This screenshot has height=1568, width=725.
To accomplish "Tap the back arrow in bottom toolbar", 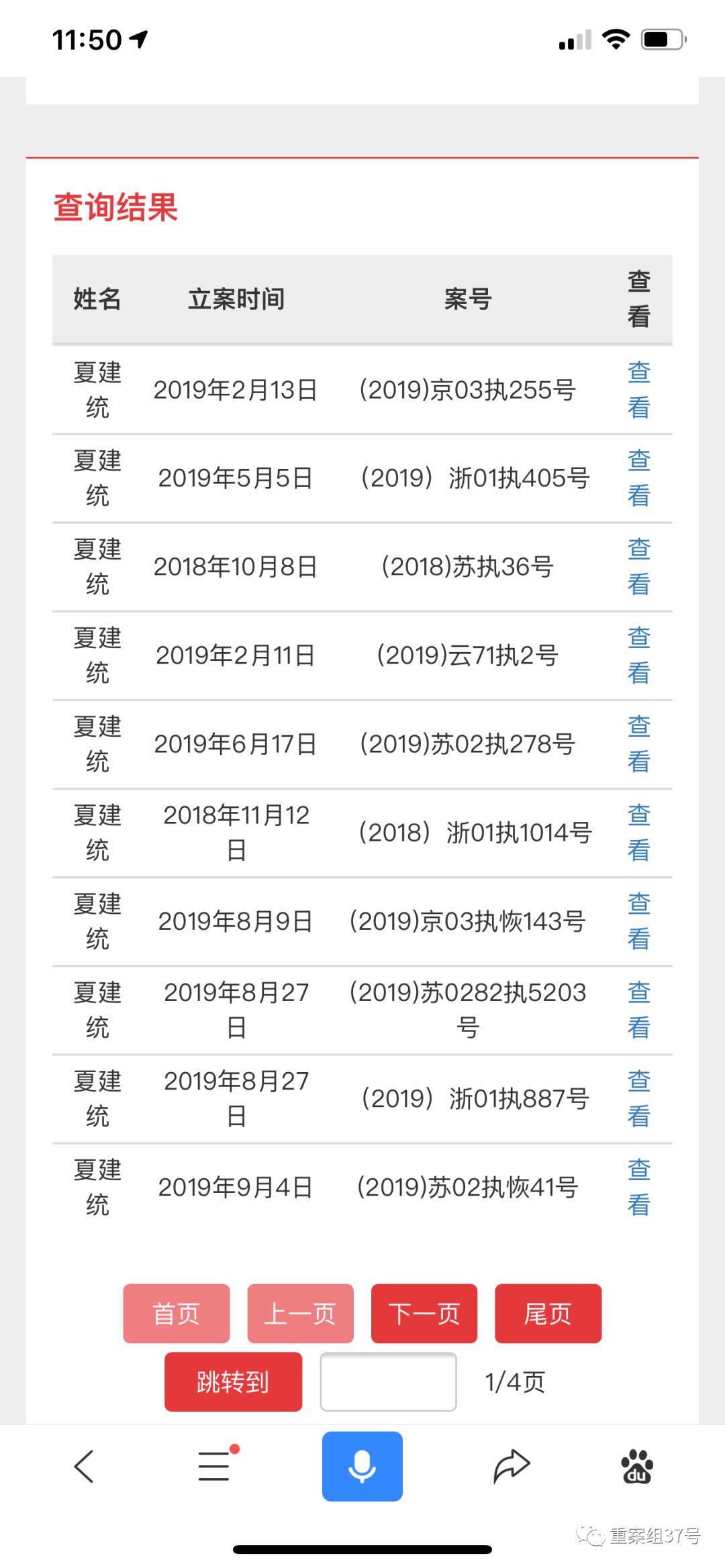I will tap(83, 1466).
